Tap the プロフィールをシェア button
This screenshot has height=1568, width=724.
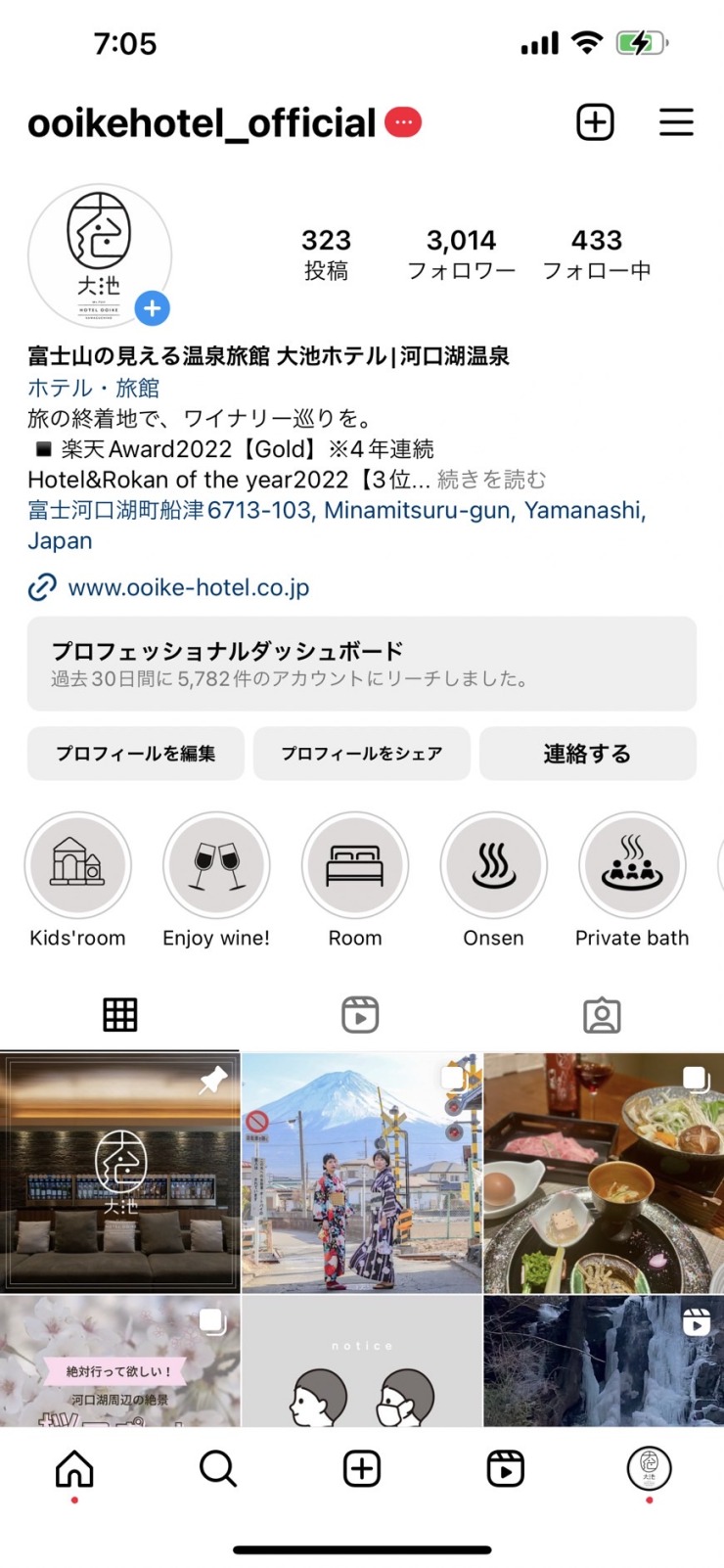pos(362,754)
